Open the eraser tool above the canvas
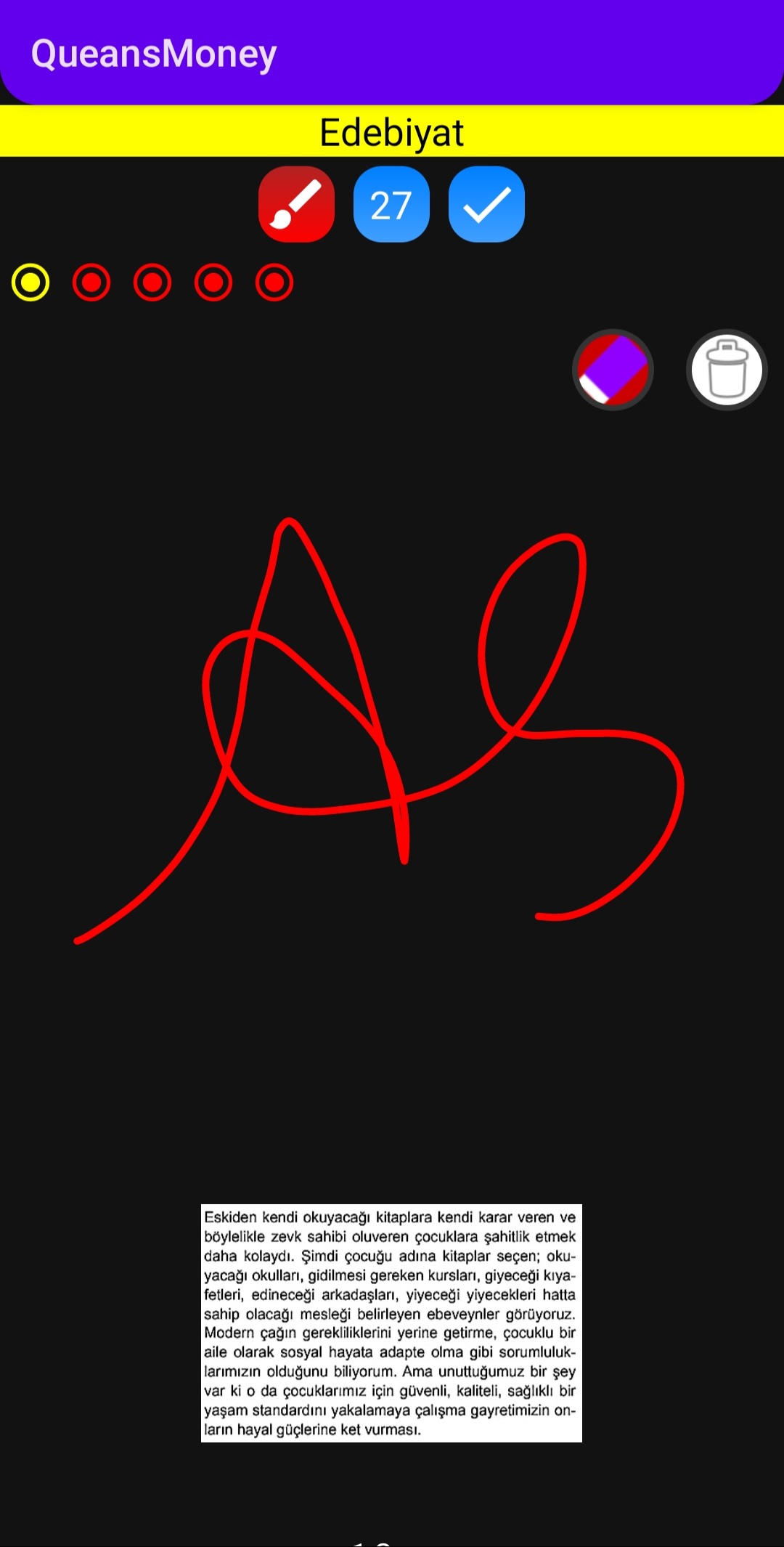This screenshot has width=784, height=1547. (x=612, y=369)
